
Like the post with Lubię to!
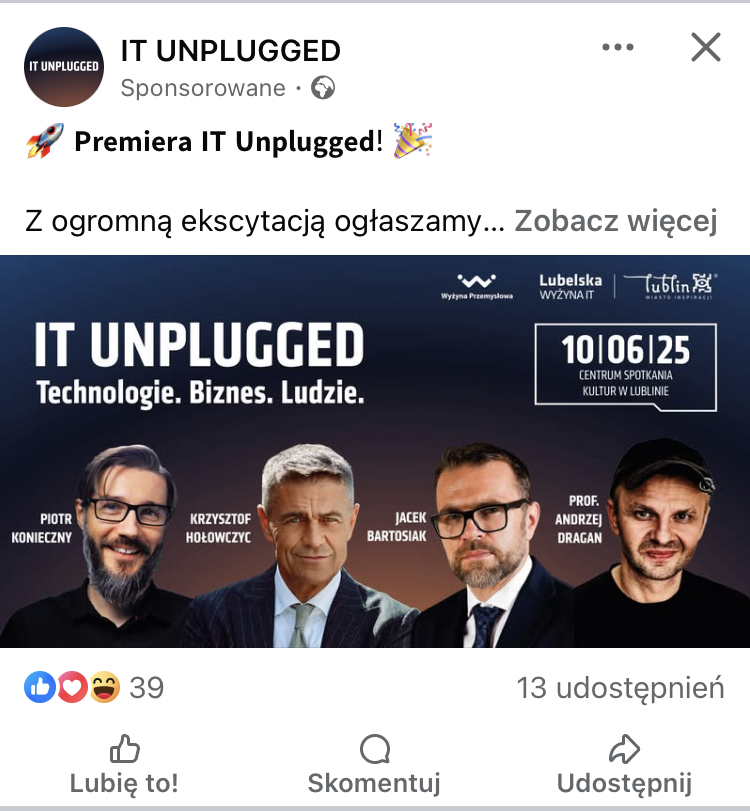(124, 765)
